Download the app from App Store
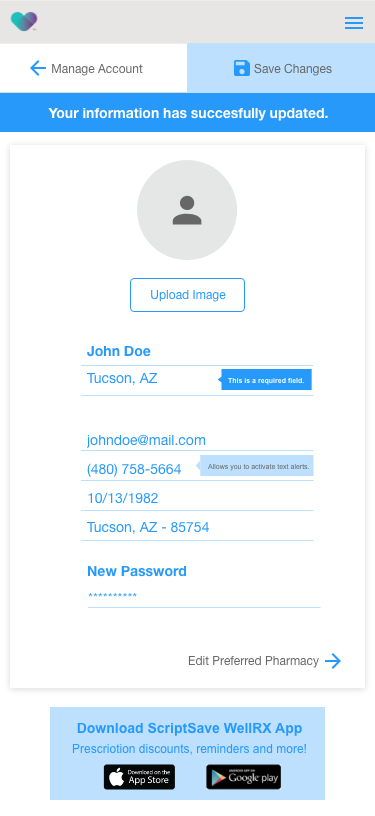Image resolution: width=375 pixels, height=816 pixels. click(139, 777)
